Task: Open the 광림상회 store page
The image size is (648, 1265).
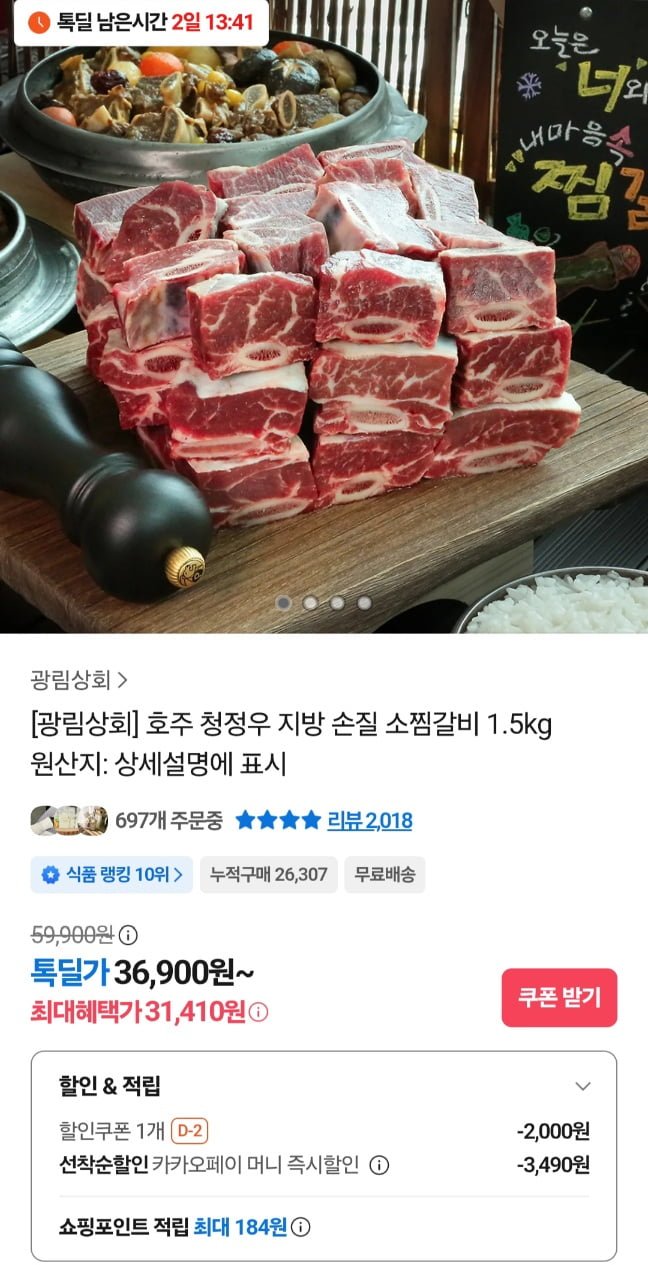Action: point(79,681)
